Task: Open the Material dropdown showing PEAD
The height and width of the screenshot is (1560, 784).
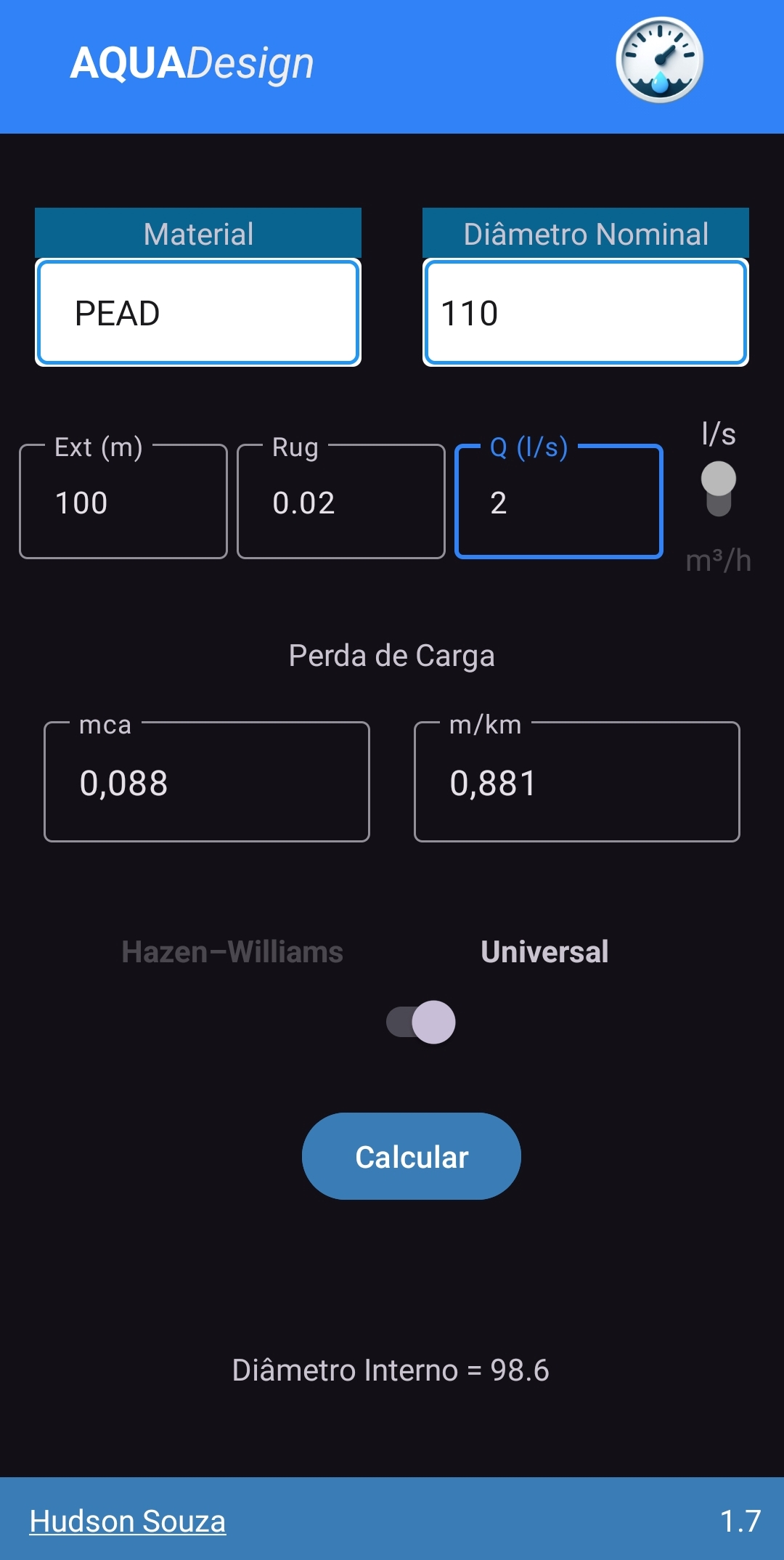Action: 198,313
